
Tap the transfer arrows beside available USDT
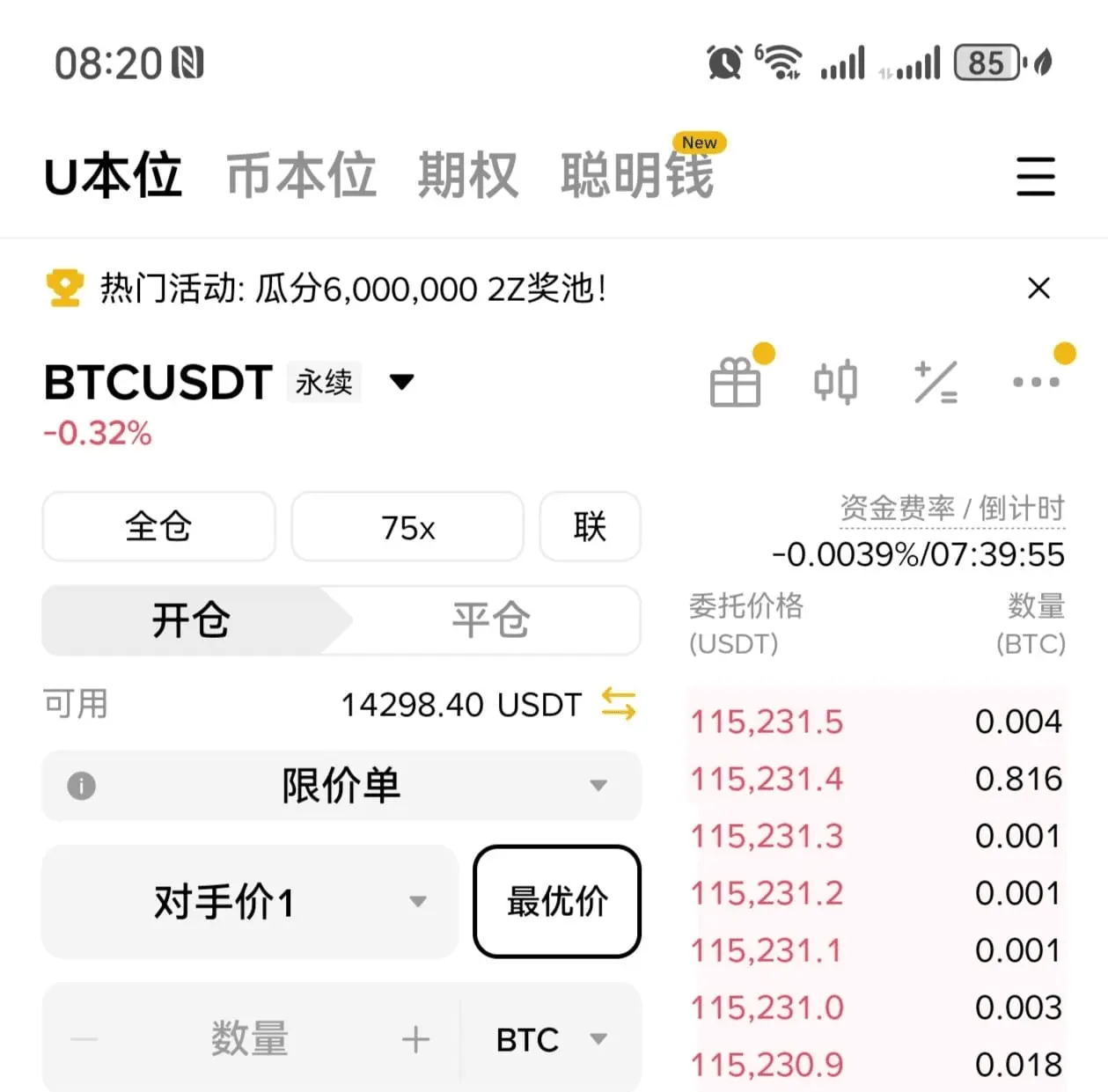click(x=618, y=704)
